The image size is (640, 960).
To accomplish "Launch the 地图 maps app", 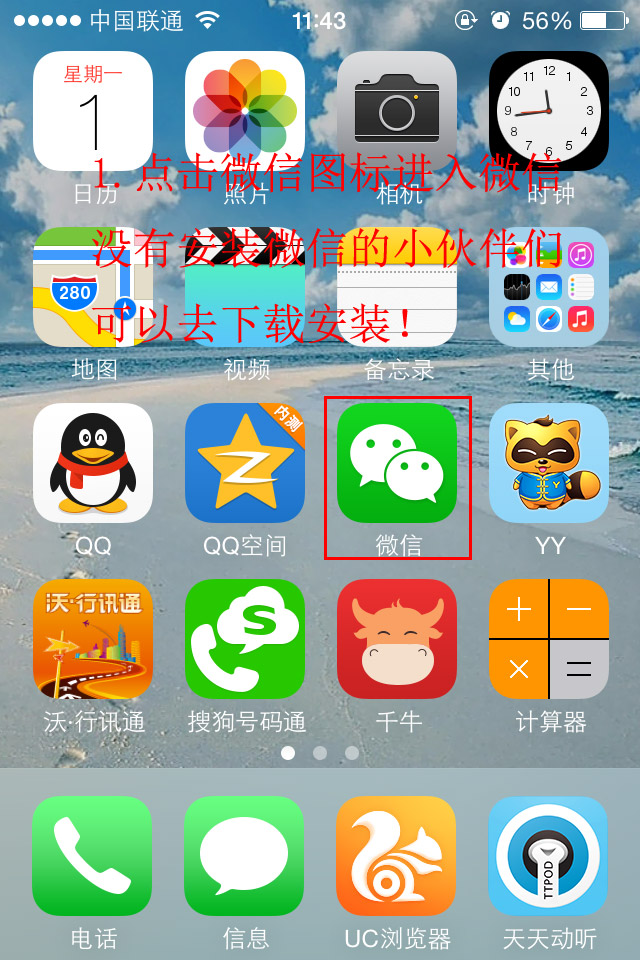I will (x=93, y=287).
